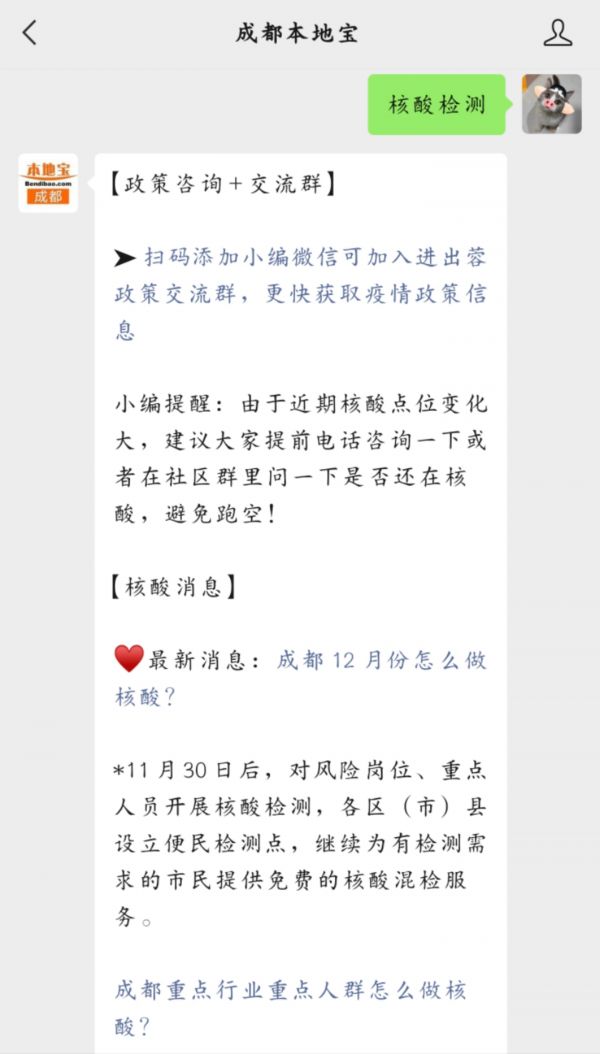Image resolution: width=600 pixels, height=1054 pixels.
Task: Tap the cat avatar beside the sent message
Action: [x=552, y=104]
